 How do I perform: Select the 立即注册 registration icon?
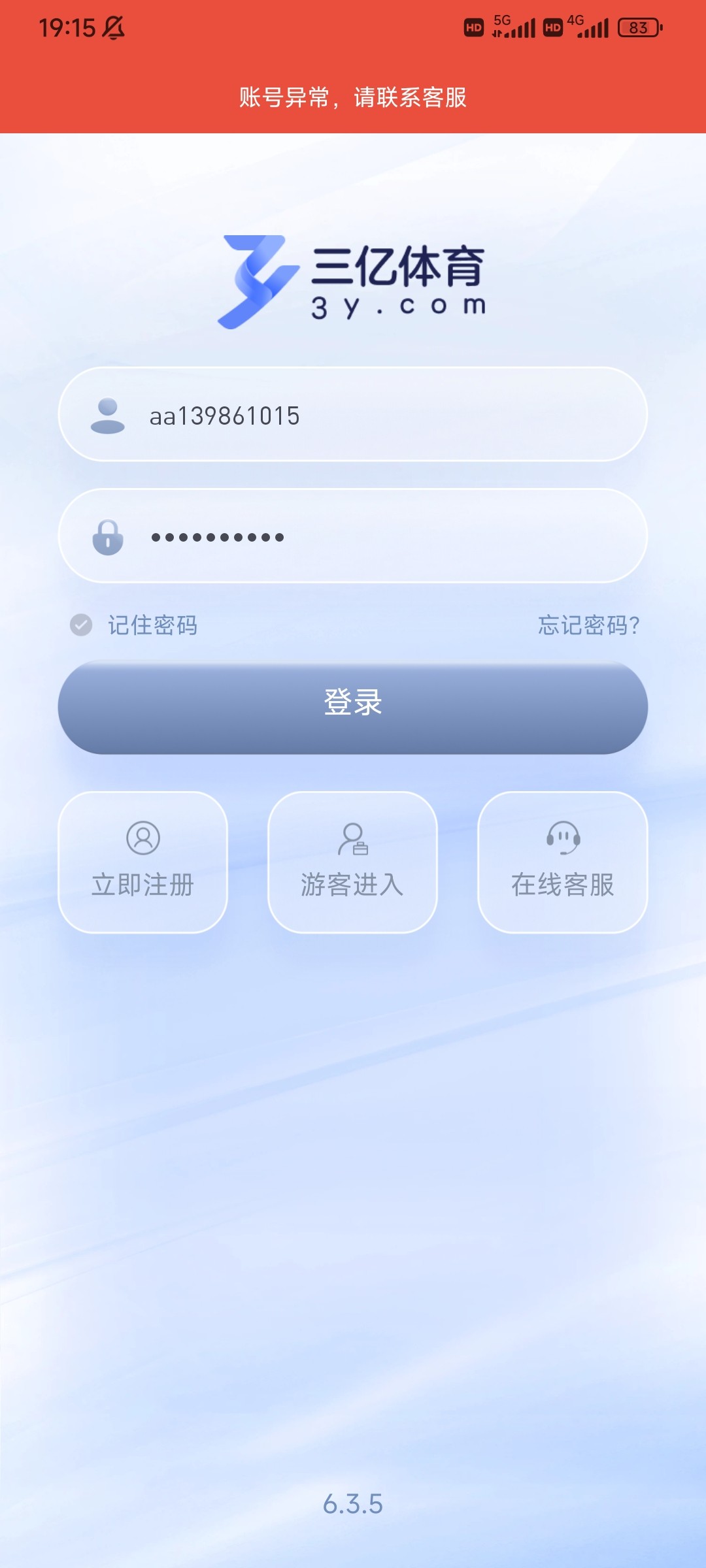(x=143, y=838)
